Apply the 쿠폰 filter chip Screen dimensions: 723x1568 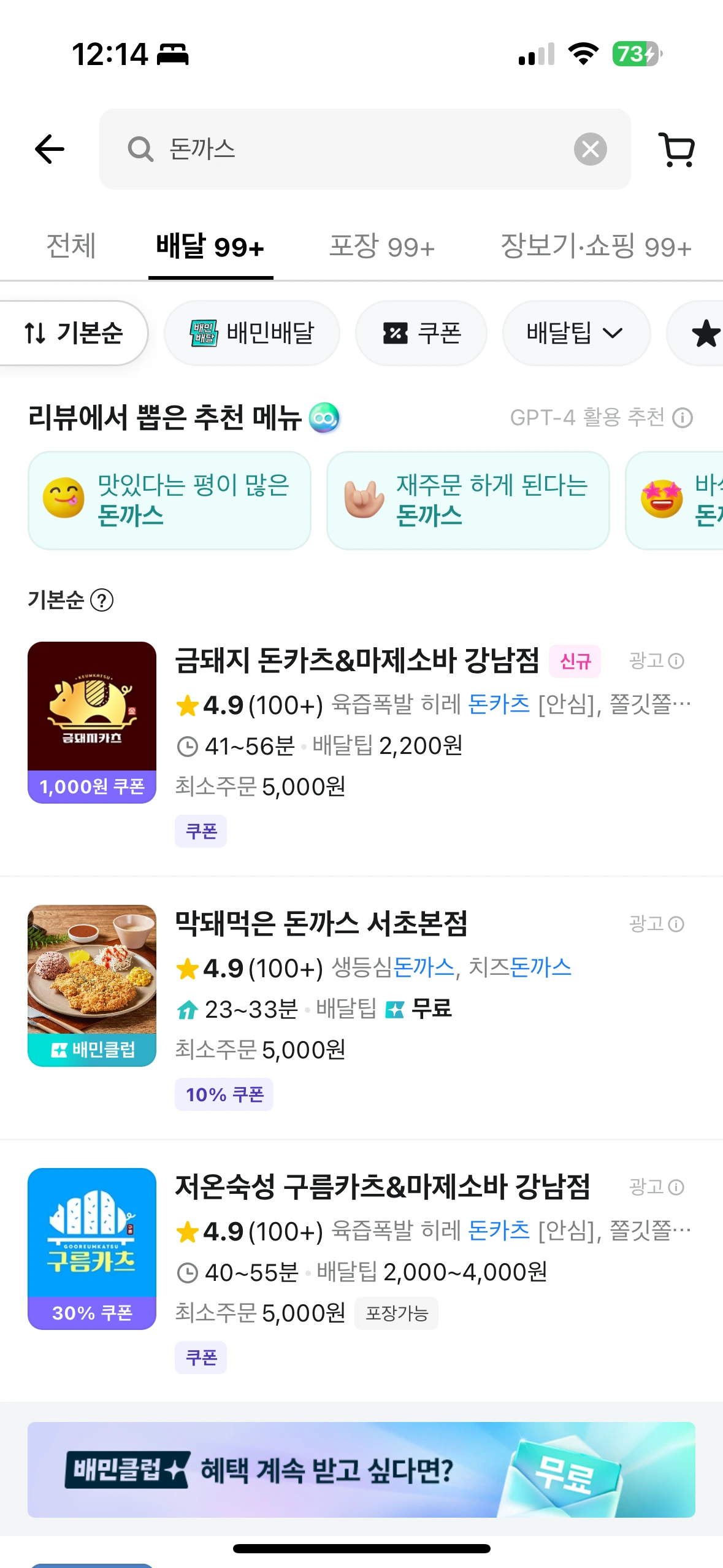click(421, 333)
